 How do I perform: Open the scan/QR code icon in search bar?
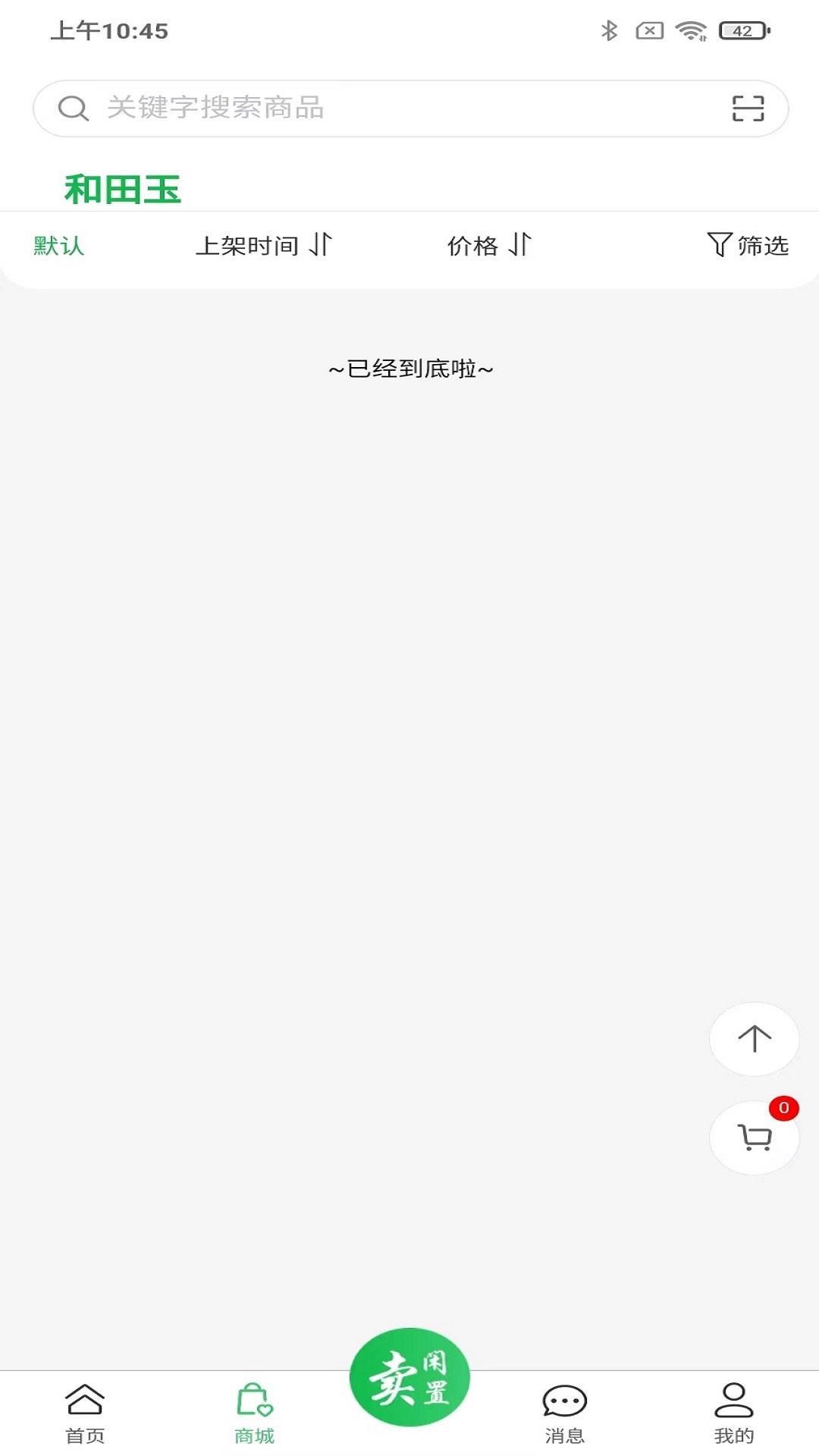[749, 108]
